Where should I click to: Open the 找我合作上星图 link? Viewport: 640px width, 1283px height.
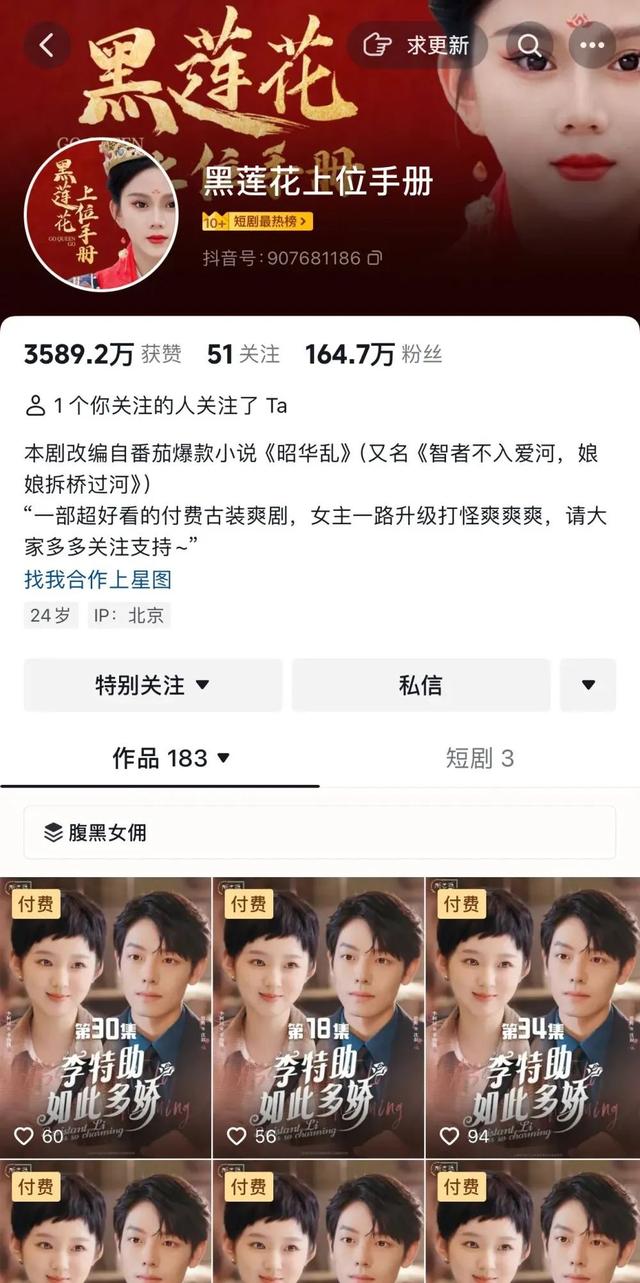[98, 579]
